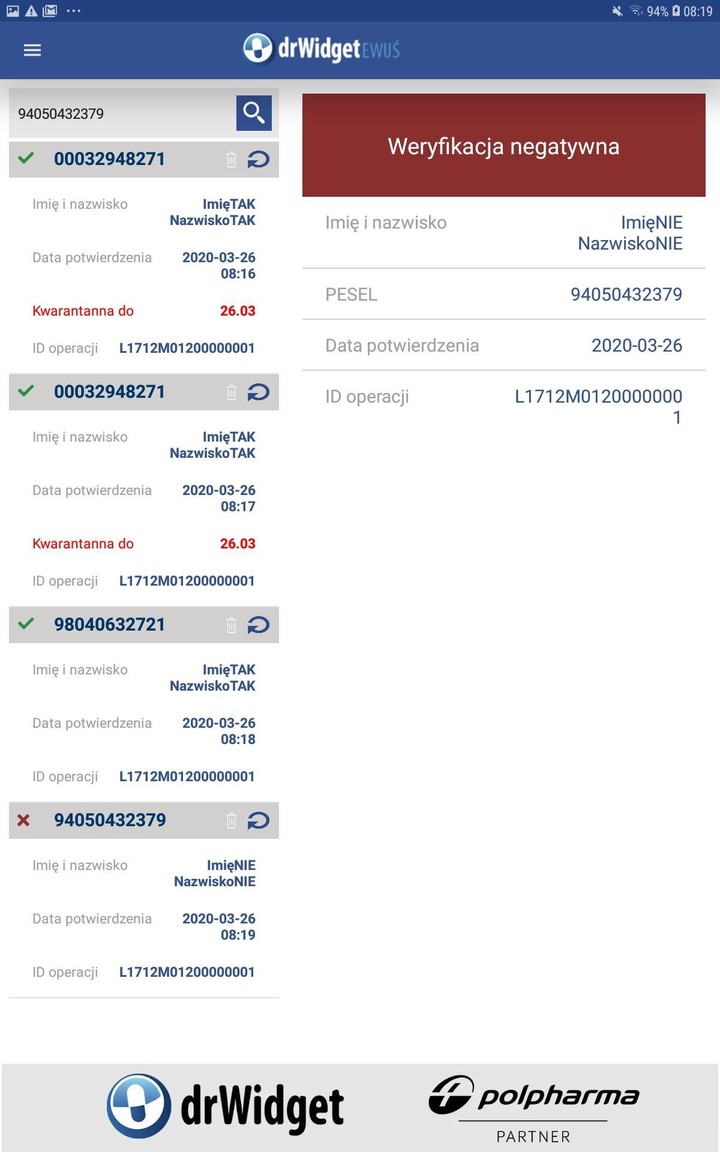Image resolution: width=720 pixels, height=1152 pixels.
Task: Delete the 94050432379 entry using trash icon
Action: point(232,820)
